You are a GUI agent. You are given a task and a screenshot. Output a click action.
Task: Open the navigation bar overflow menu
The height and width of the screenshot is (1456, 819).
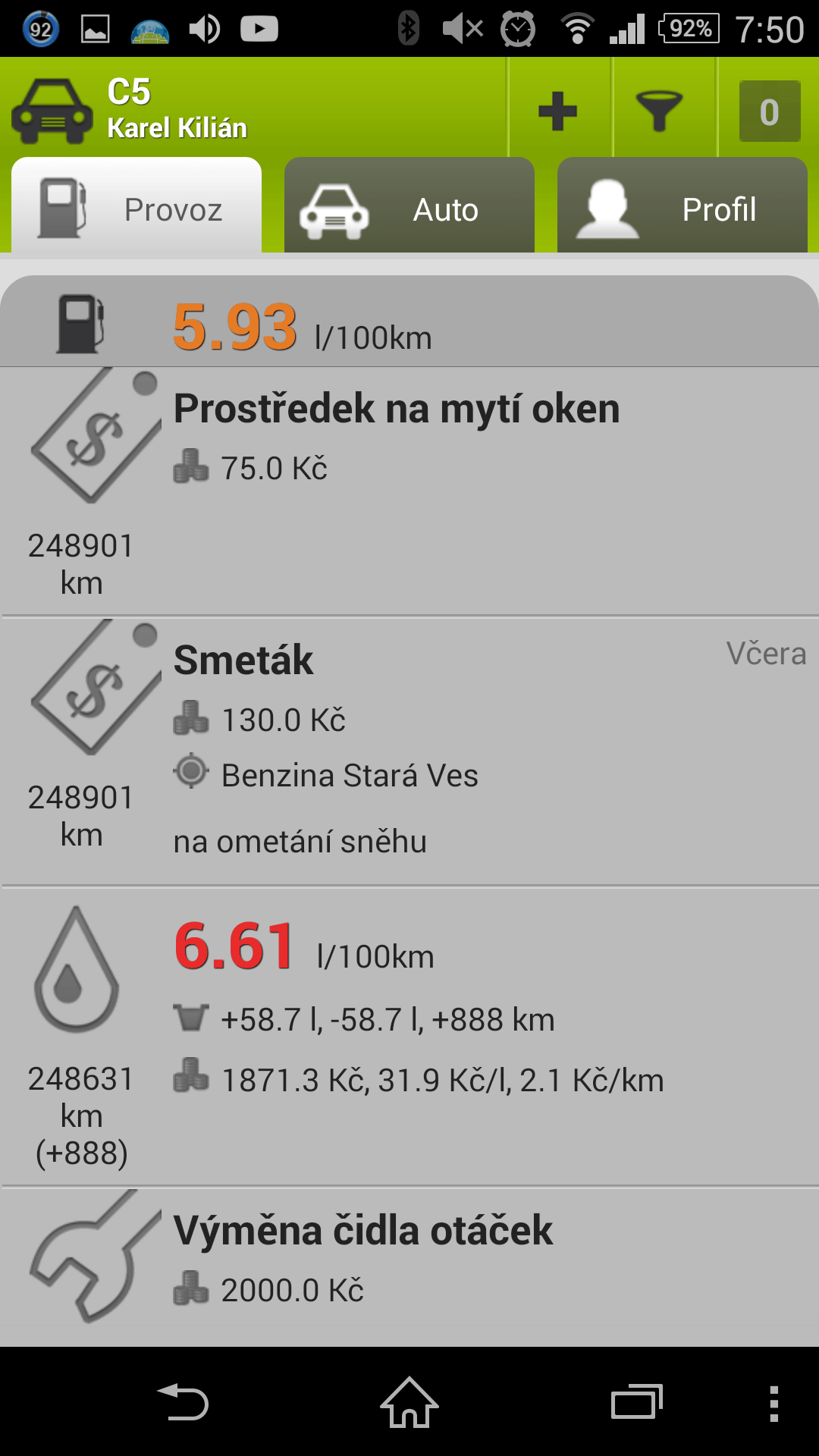[x=773, y=1404]
